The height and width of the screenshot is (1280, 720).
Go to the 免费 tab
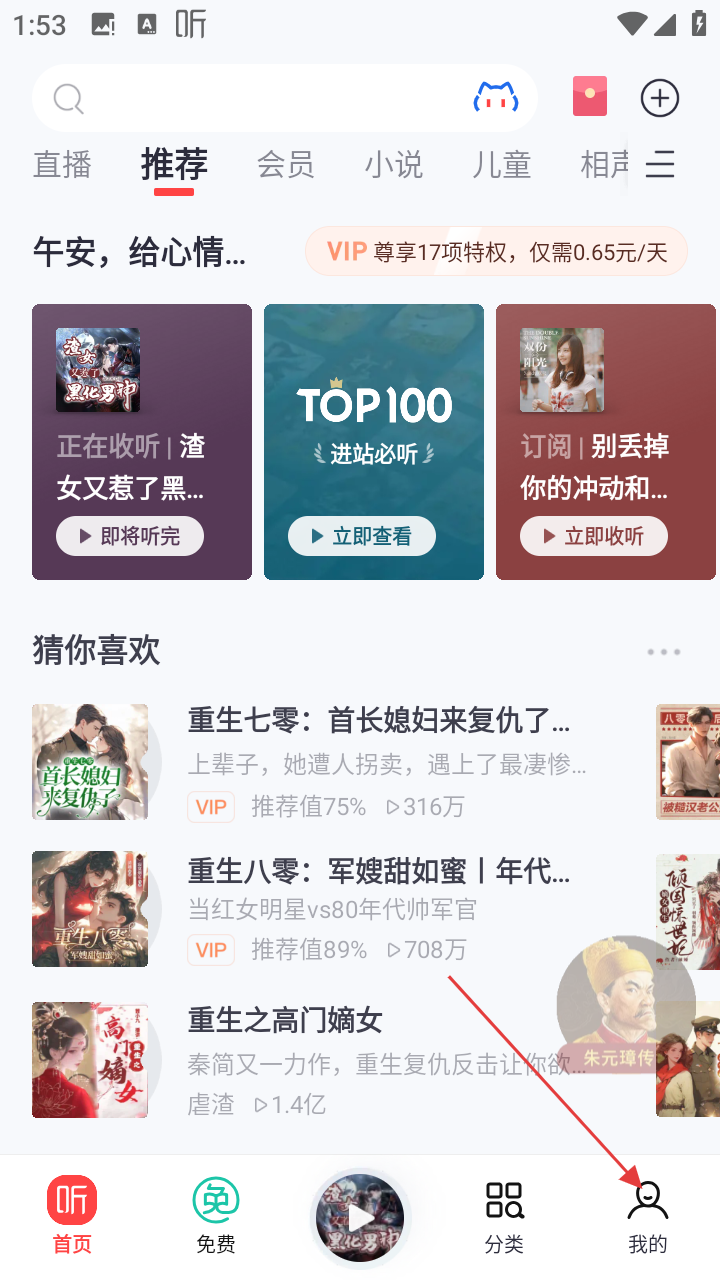[x=216, y=1216]
